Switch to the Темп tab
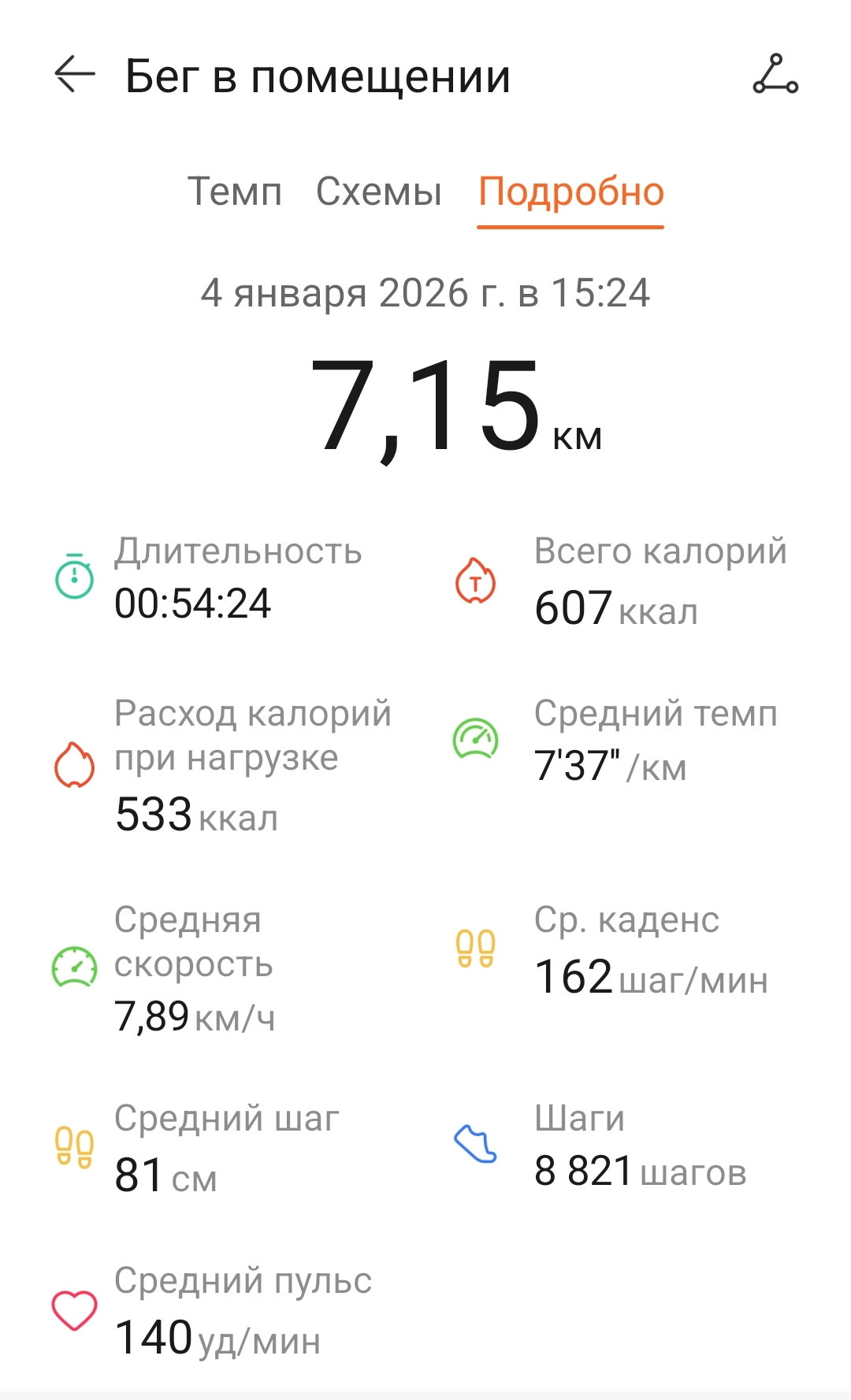Screen dimensions: 851x1400 click(x=235, y=191)
